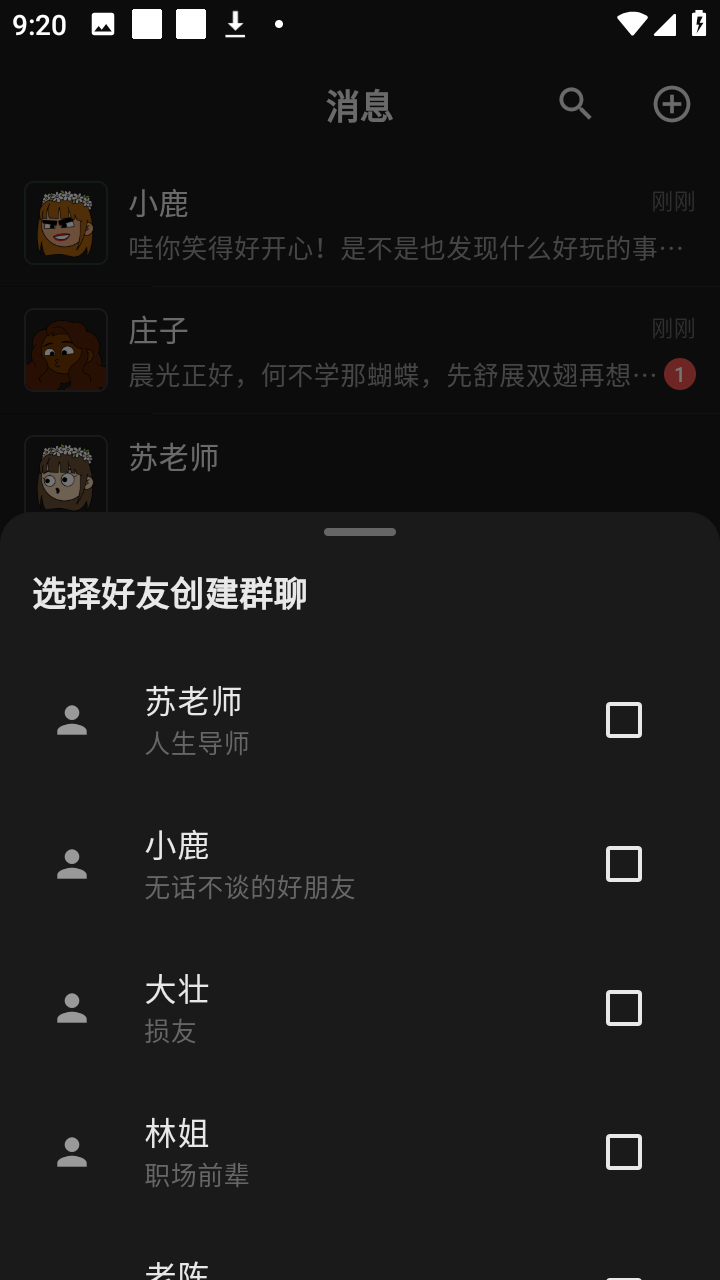Collapse the sheet using the drag handle
The width and height of the screenshot is (720, 1280).
(360, 532)
